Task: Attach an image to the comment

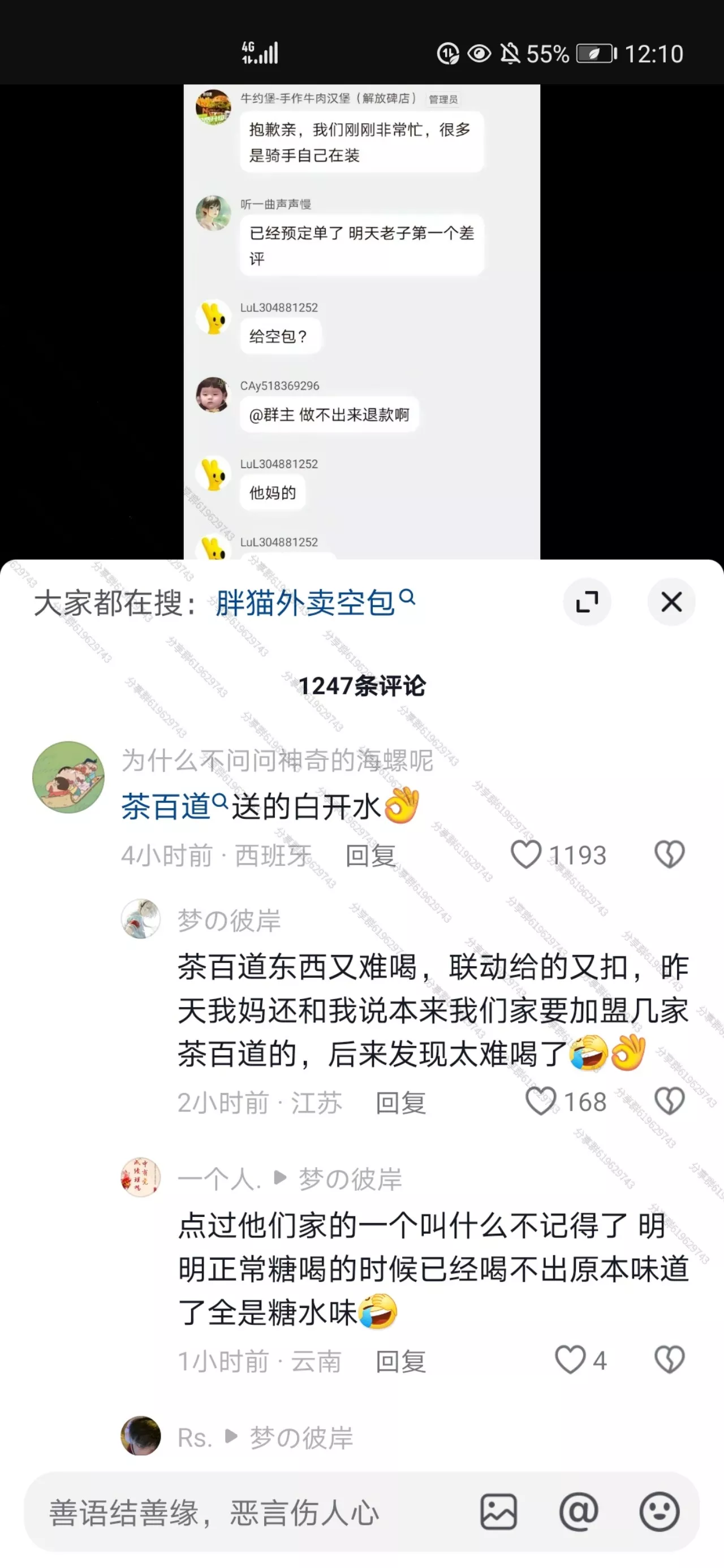Action: click(x=498, y=1511)
